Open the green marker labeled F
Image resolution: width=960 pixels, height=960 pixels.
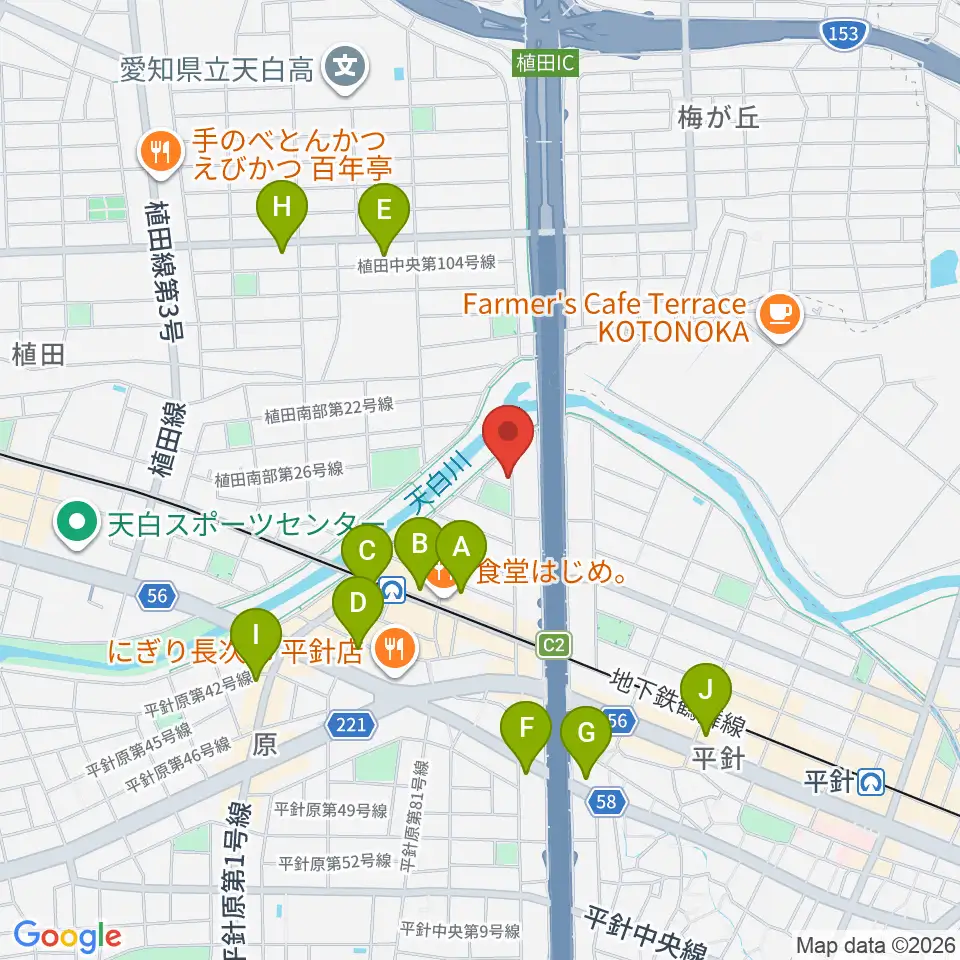point(526,735)
